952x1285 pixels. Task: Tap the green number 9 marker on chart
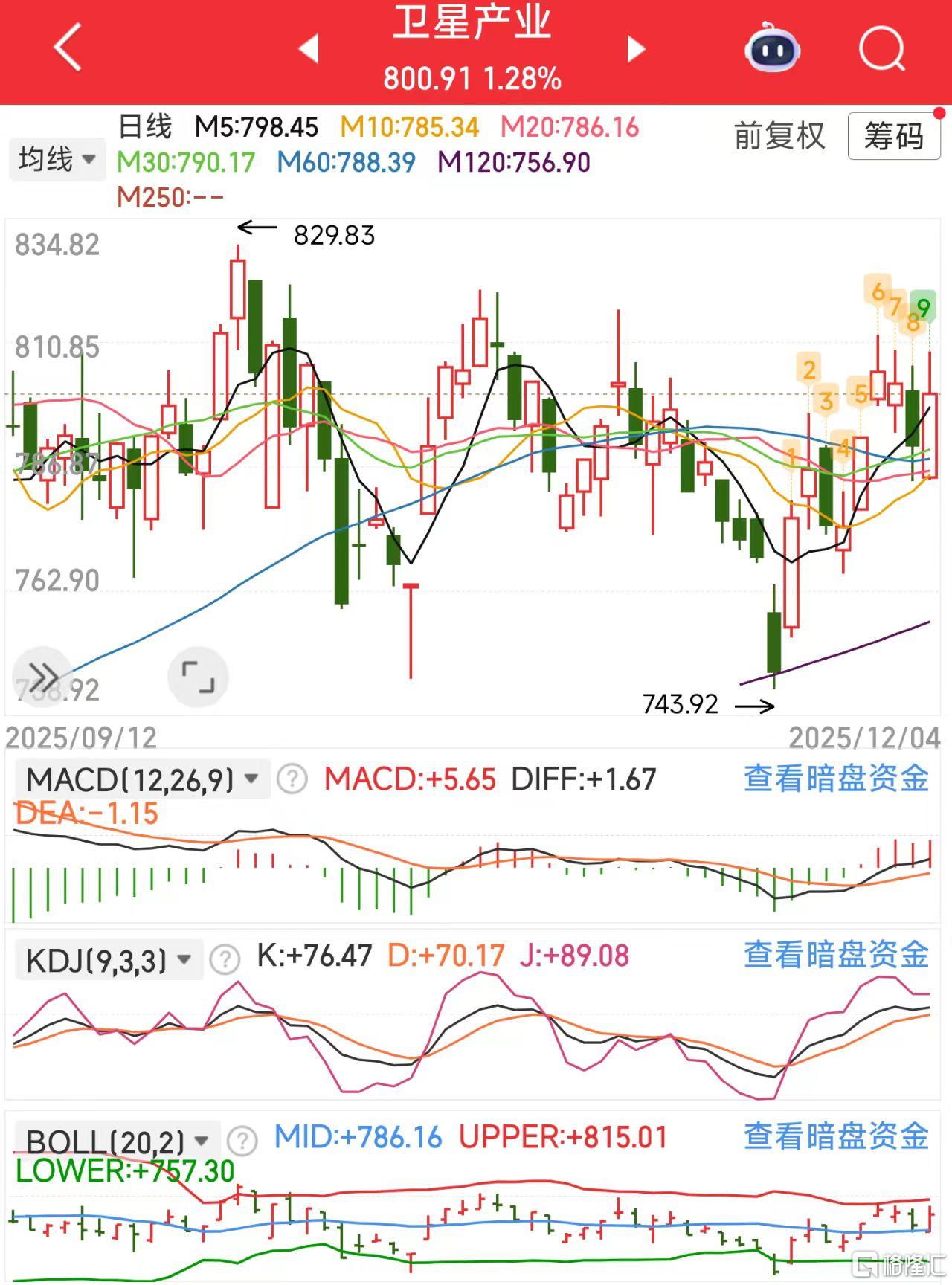[924, 307]
